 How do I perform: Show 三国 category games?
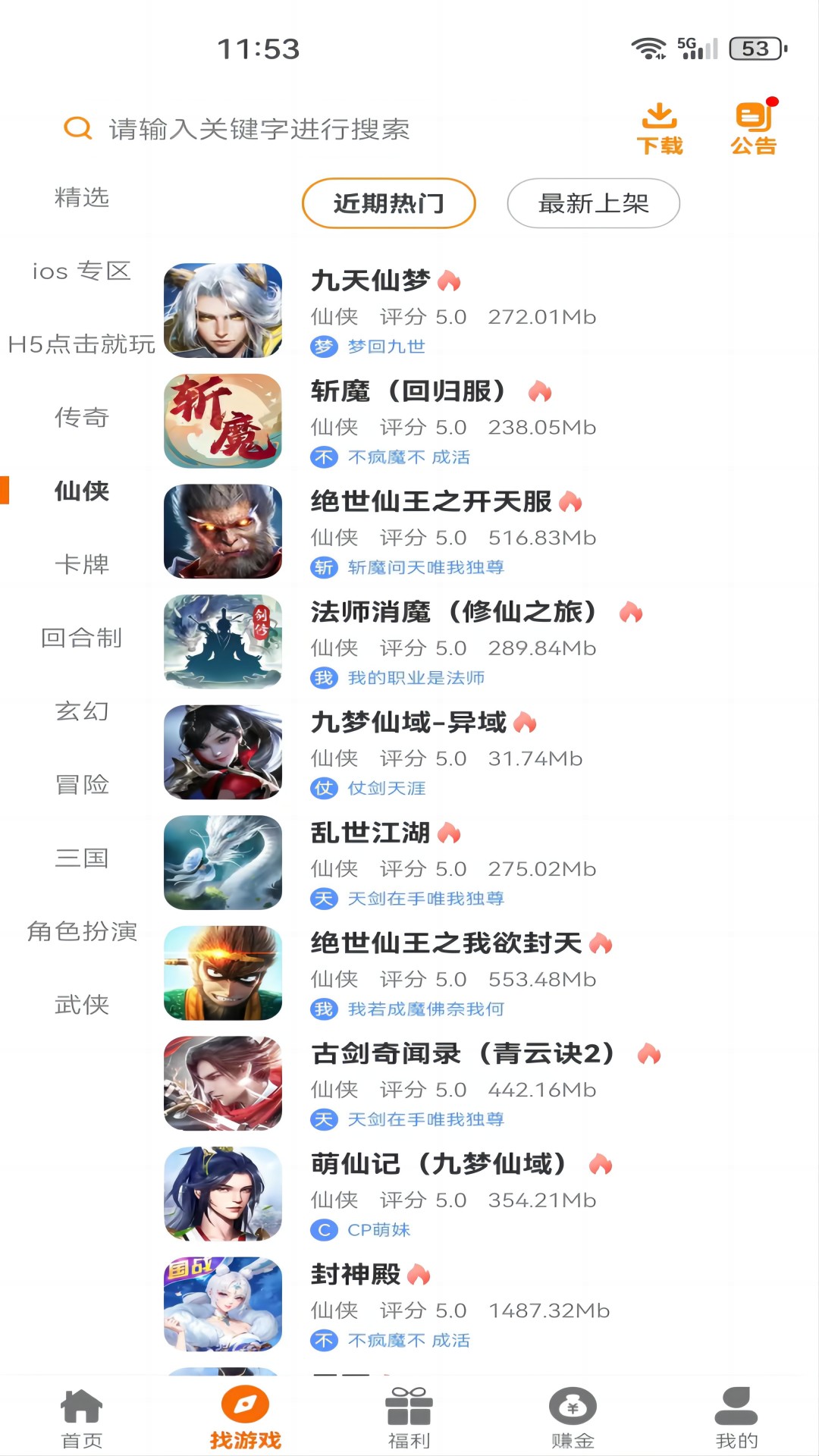[82, 858]
